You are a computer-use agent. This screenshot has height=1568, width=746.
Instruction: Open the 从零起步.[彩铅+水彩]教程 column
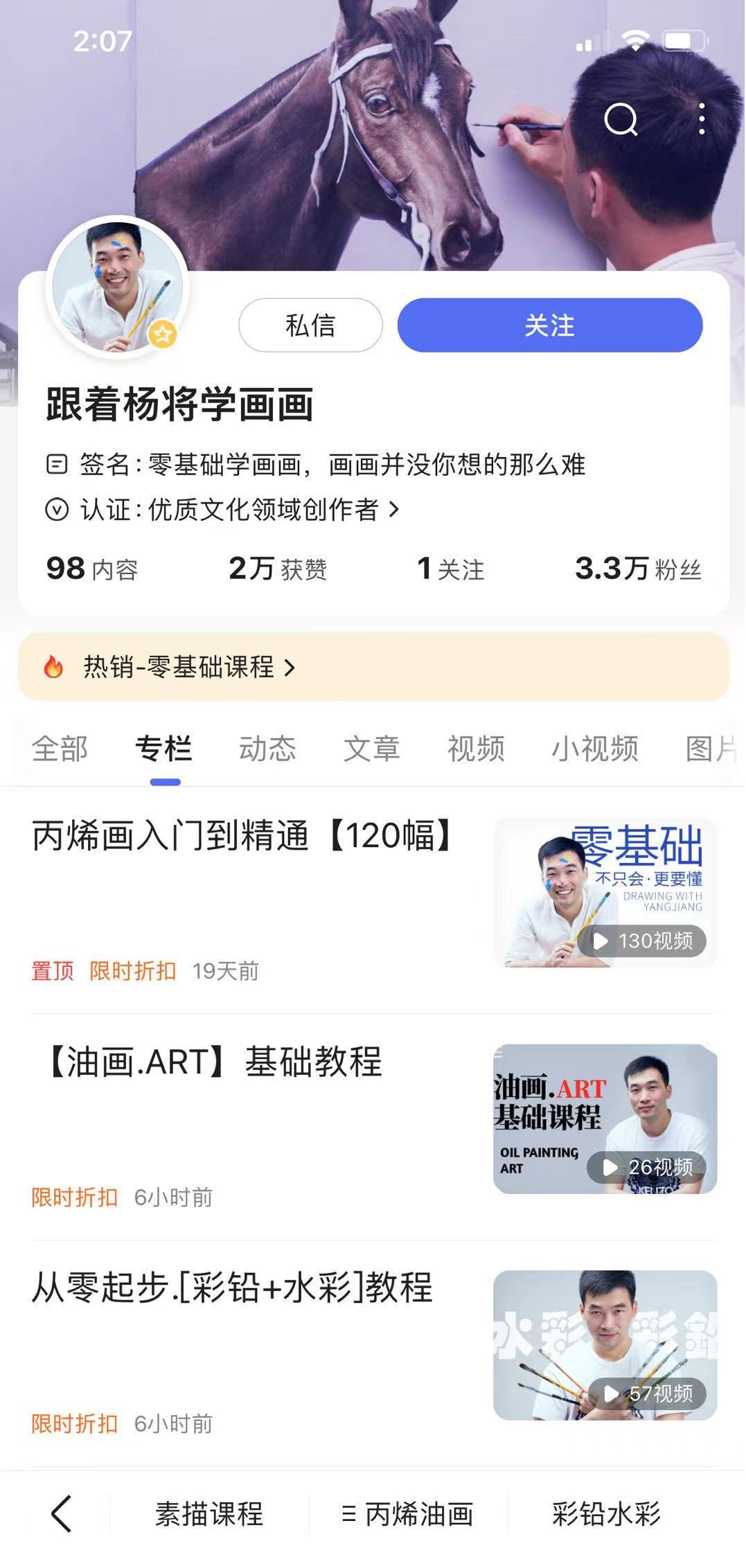tap(232, 1288)
